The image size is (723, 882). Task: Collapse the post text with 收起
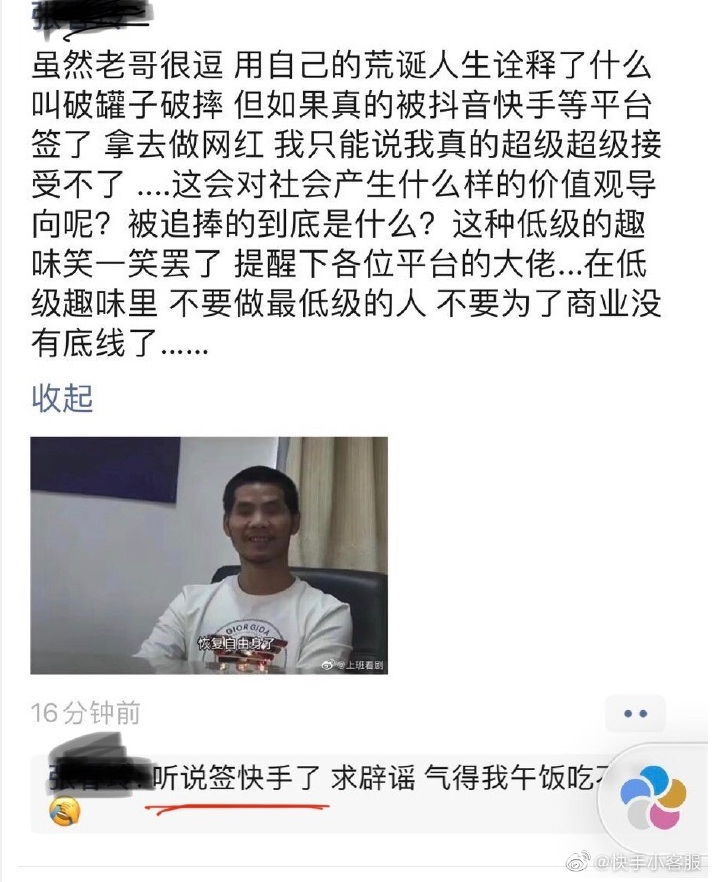click(62, 397)
